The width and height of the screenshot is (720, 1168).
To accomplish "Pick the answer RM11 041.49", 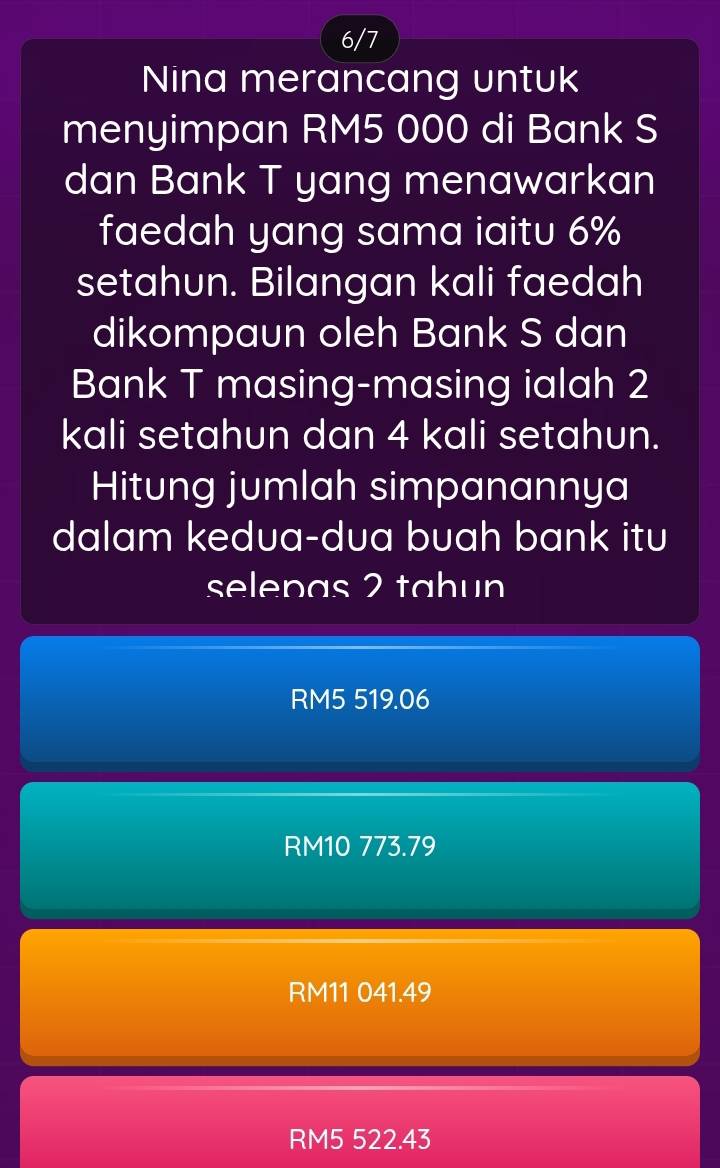I will [360, 993].
